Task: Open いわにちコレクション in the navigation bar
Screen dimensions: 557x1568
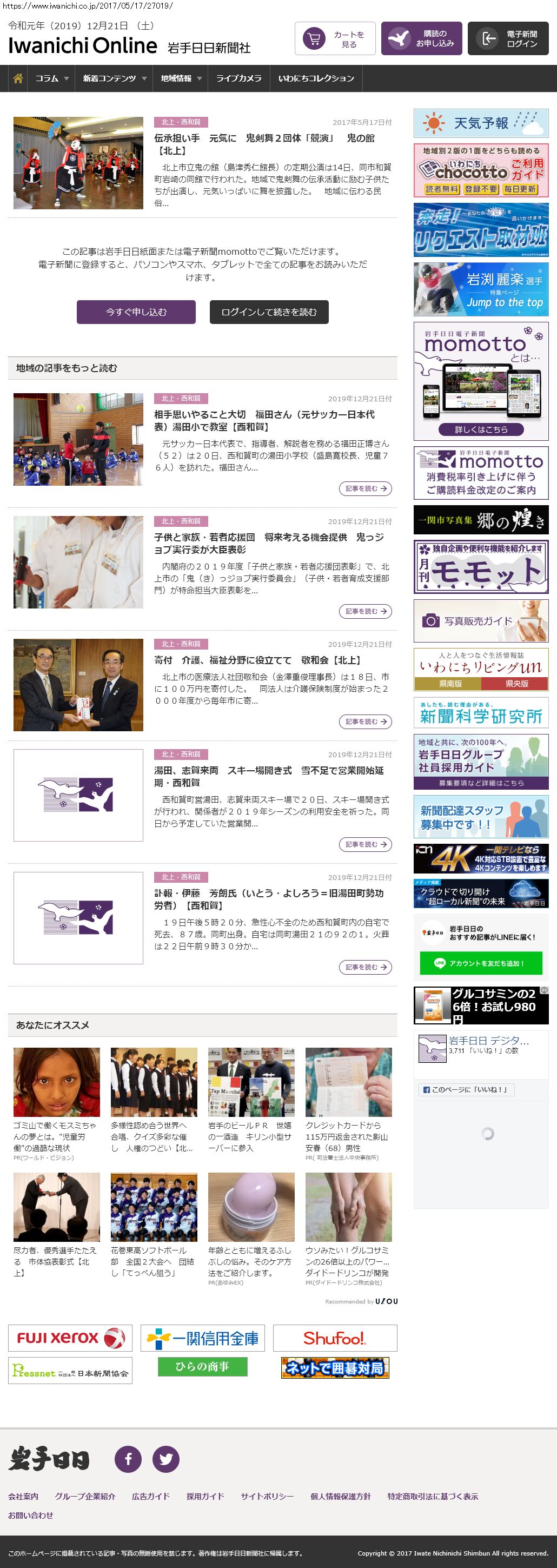Action: coord(316,78)
